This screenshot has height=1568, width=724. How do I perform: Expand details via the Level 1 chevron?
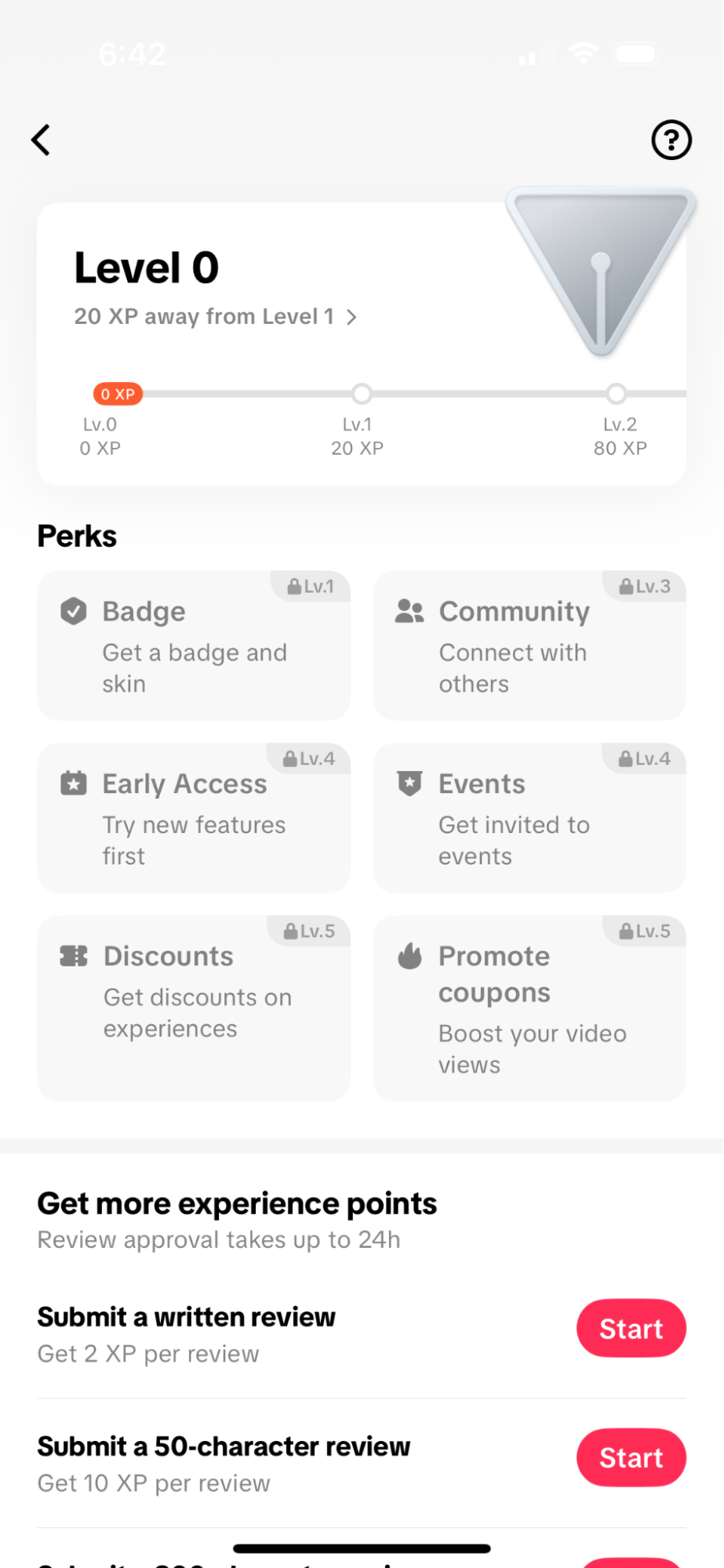352,317
